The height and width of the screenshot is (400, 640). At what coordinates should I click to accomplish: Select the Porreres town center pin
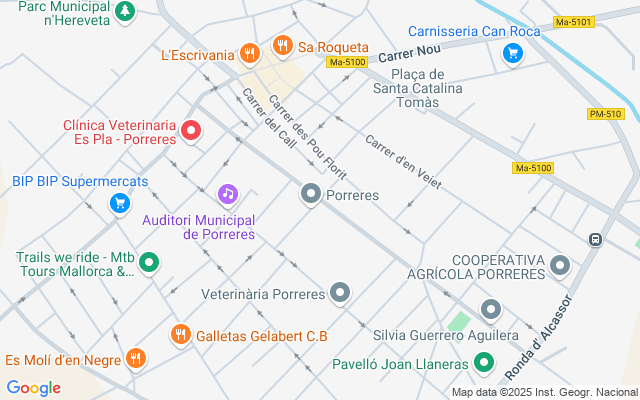311,194
